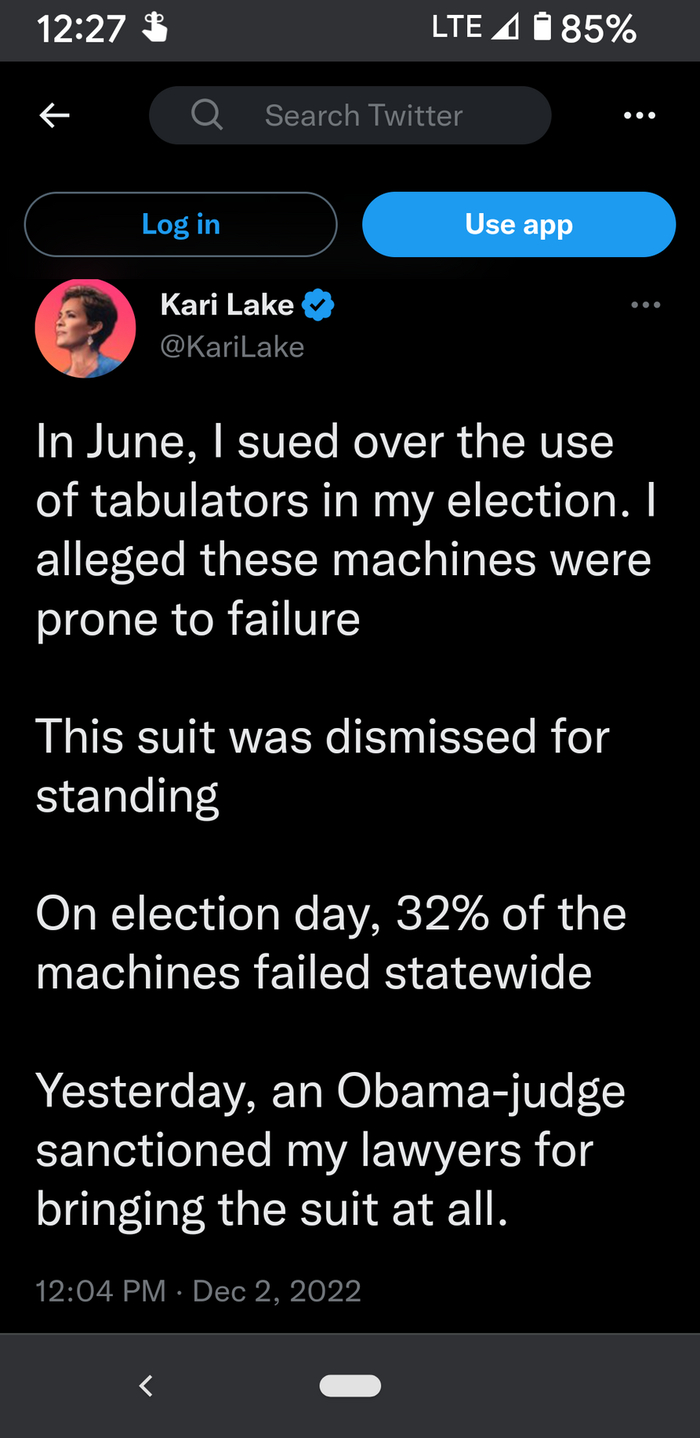Go back using the top left arrow

pyautogui.click(x=54, y=116)
